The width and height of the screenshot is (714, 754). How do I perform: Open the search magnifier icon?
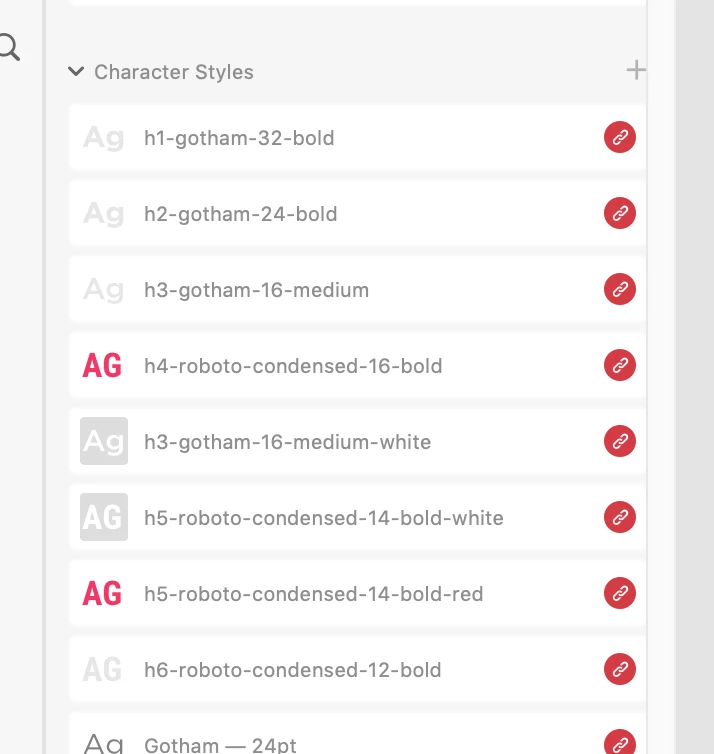tap(8, 47)
